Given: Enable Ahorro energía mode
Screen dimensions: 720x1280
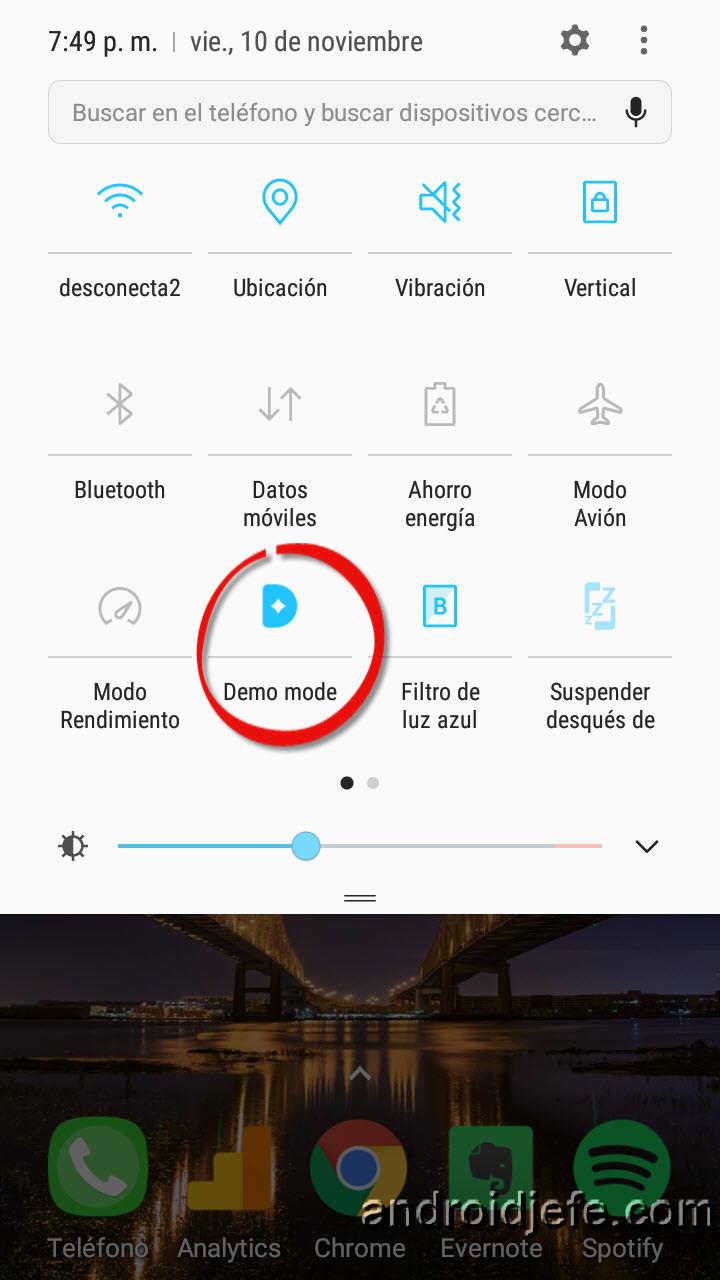Looking at the screenshot, I should (440, 405).
